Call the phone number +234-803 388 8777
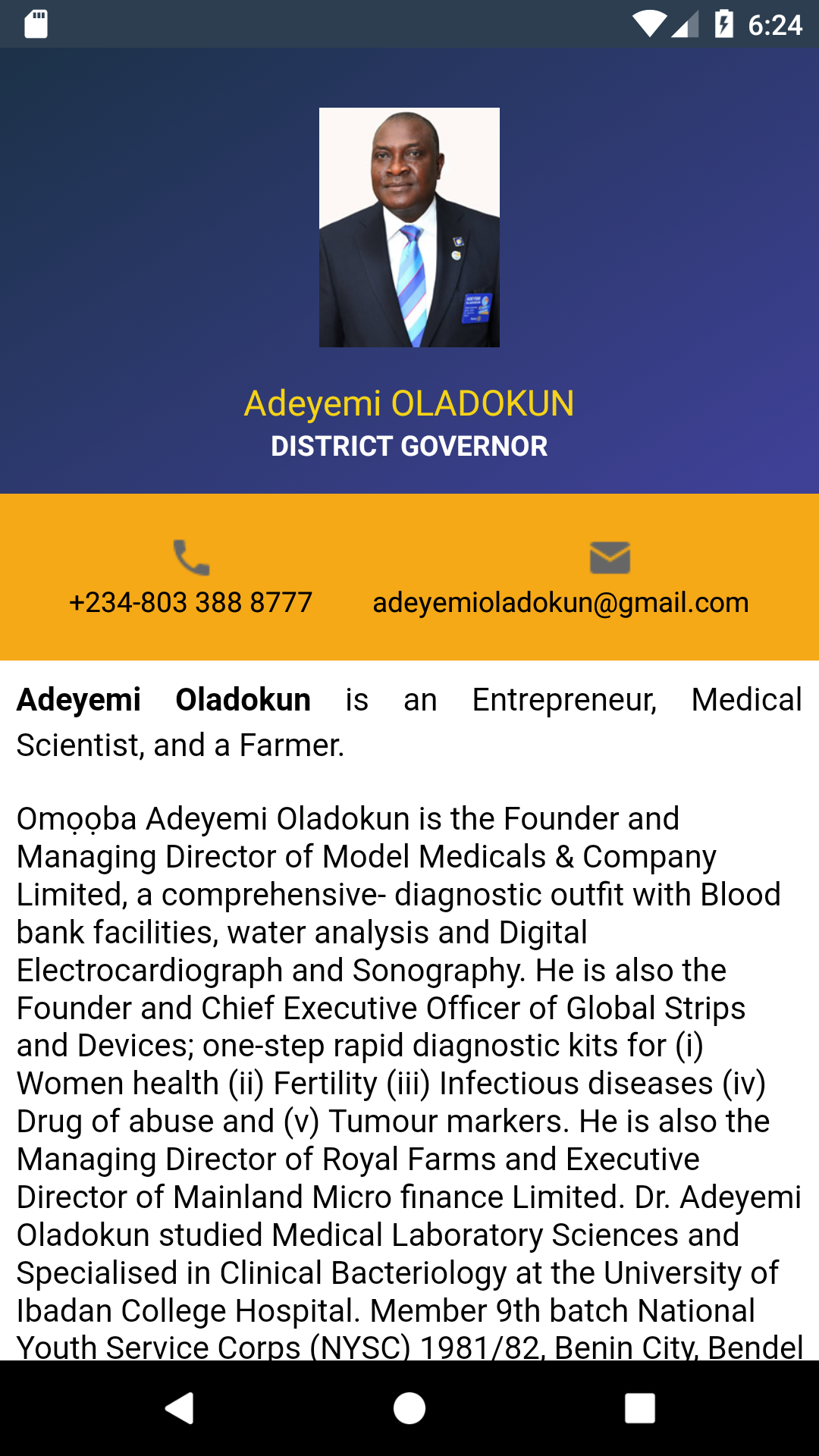The width and height of the screenshot is (819, 1456). 191,601
